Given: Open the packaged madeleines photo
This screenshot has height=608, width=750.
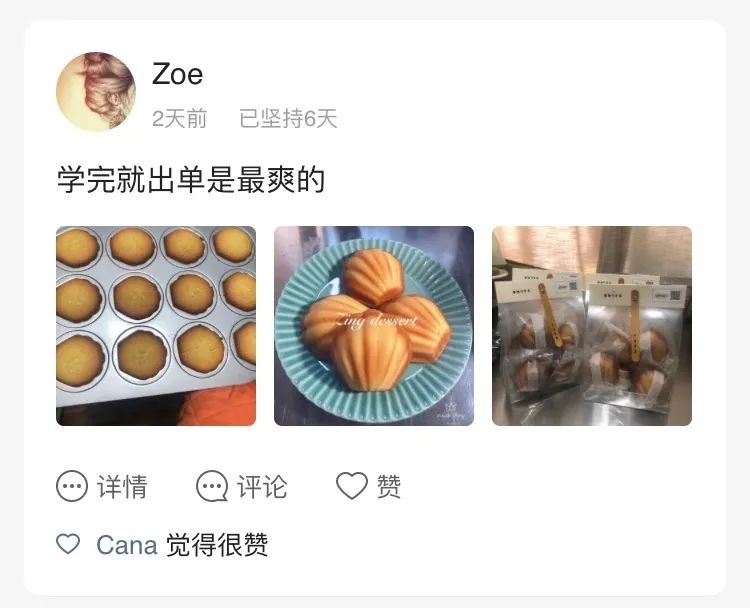Looking at the screenshot, I should (x=592, y=326).
